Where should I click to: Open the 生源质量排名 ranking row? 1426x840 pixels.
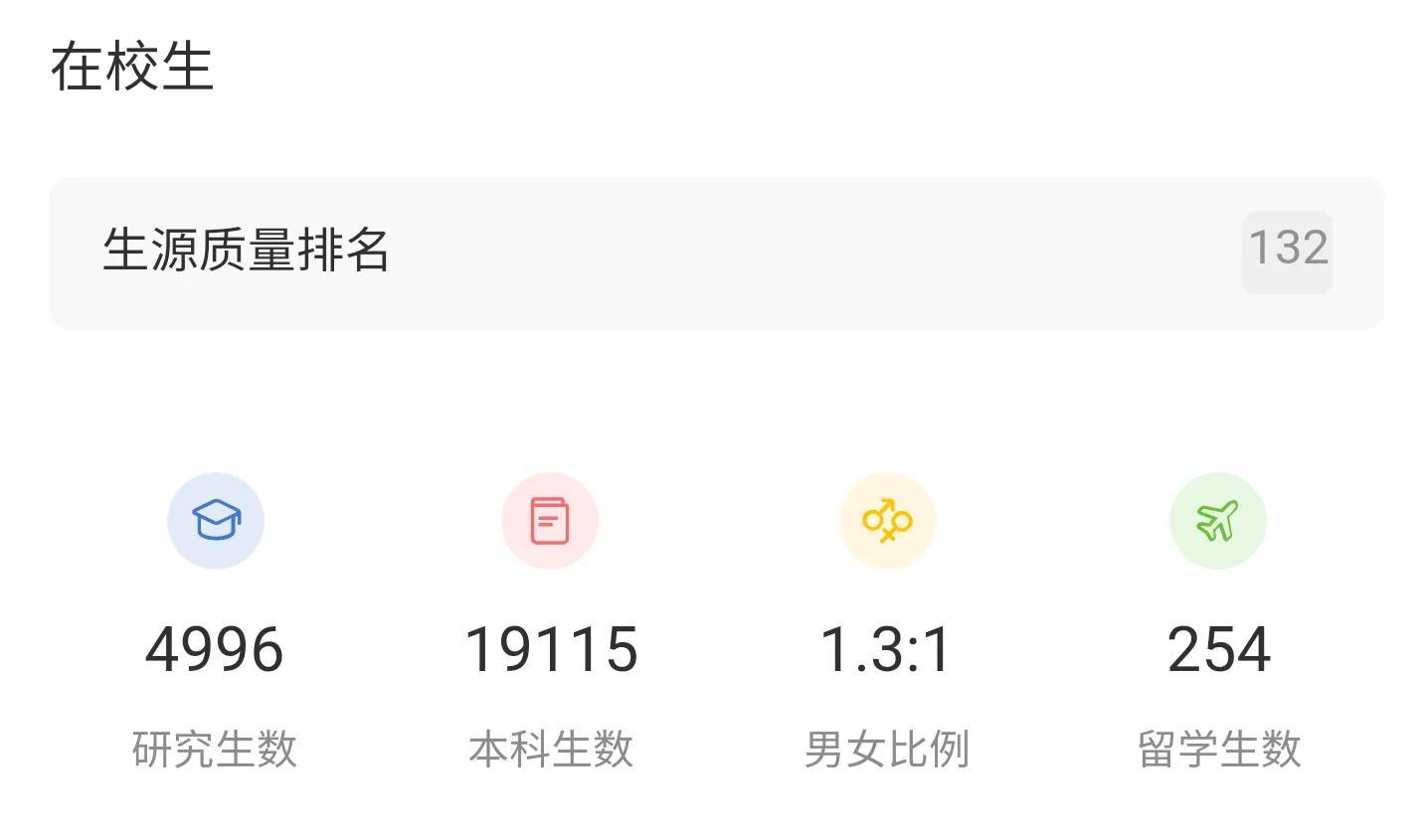pos(716,252)
